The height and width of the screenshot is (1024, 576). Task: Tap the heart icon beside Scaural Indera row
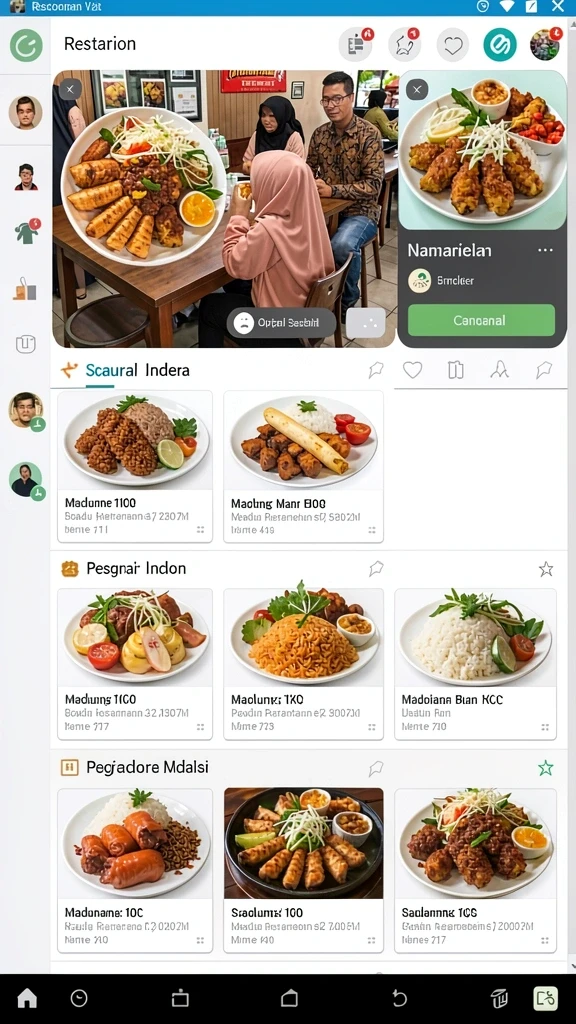[412, 370]
